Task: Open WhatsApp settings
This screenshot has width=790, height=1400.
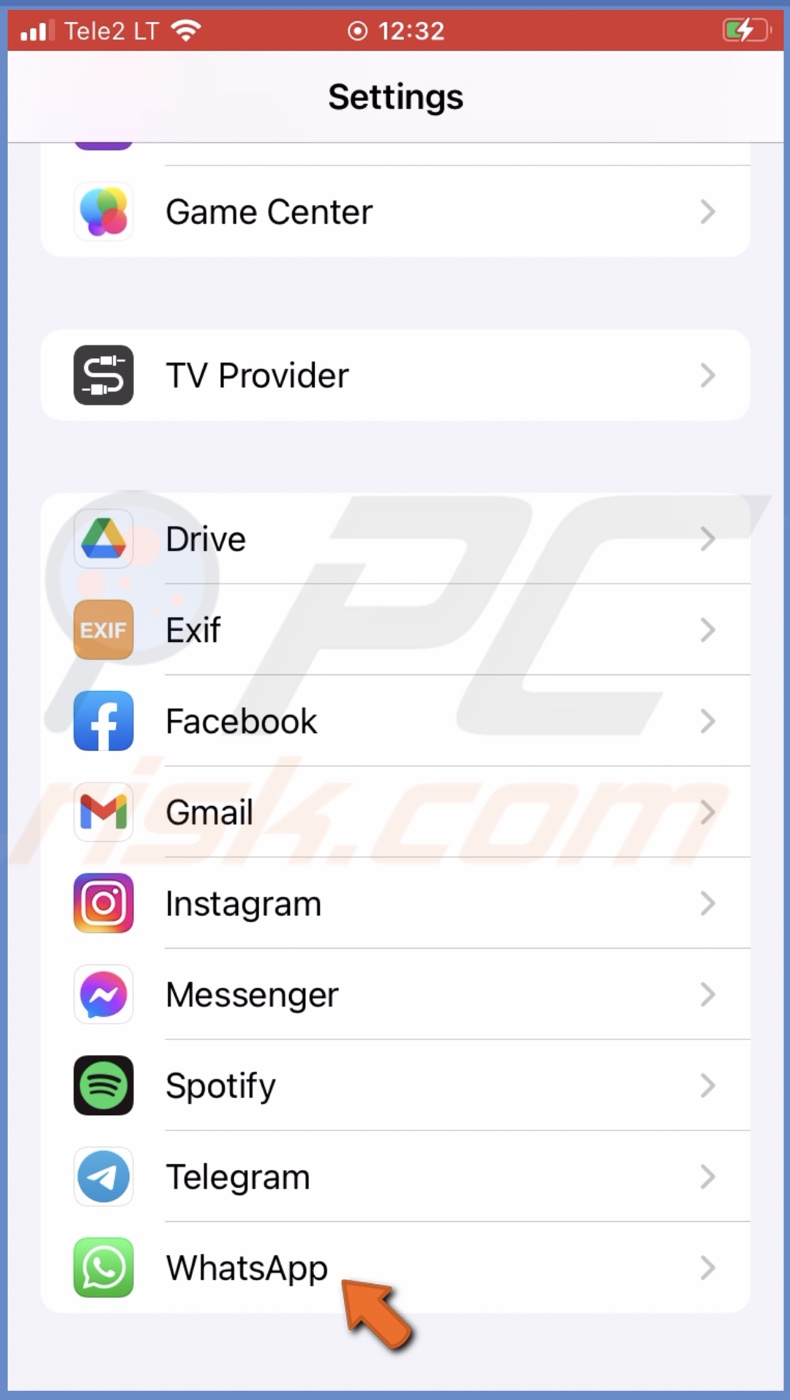Action: (395, 1267)
